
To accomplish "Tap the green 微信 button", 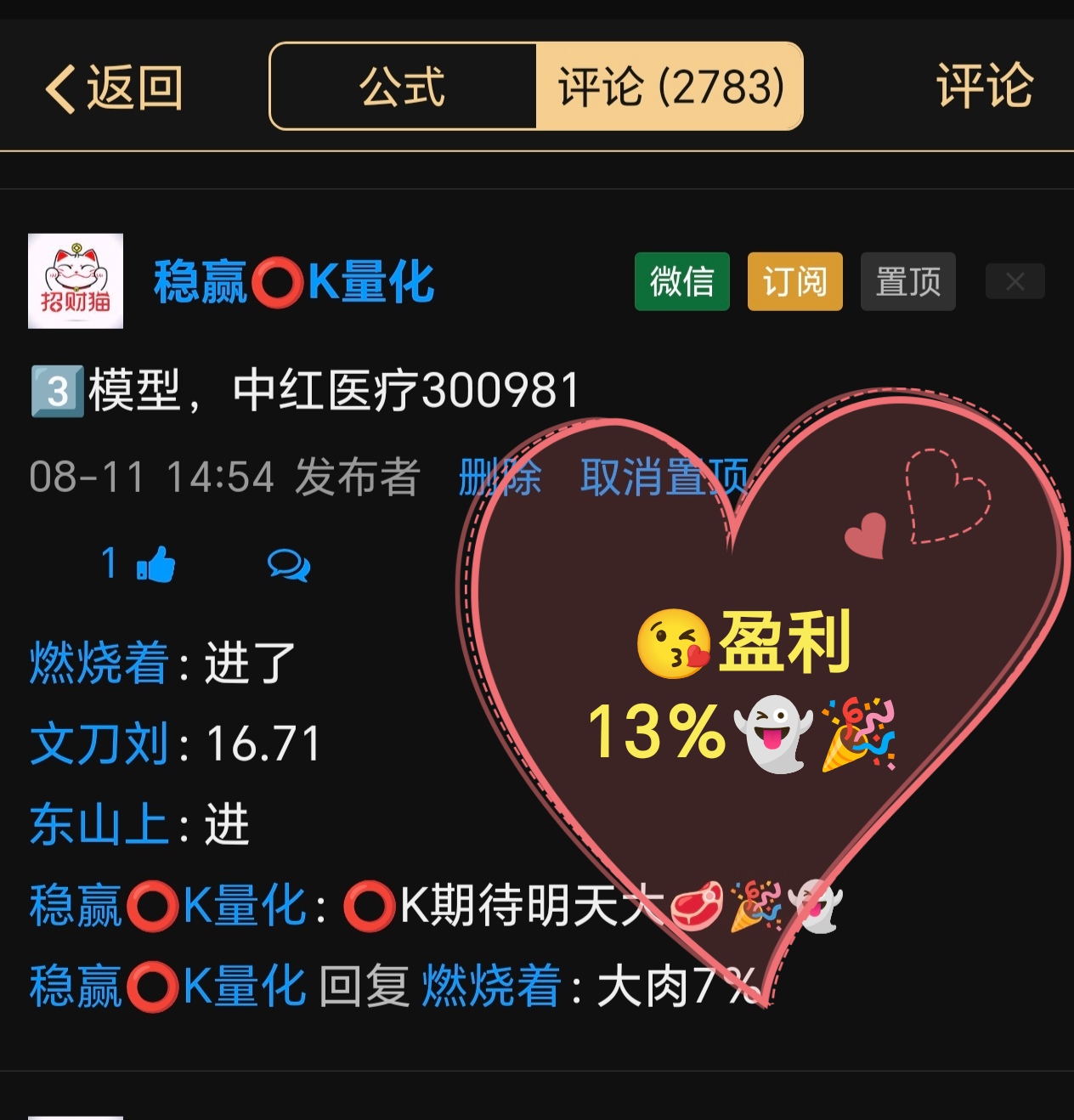I will click(x=681, y=281).
